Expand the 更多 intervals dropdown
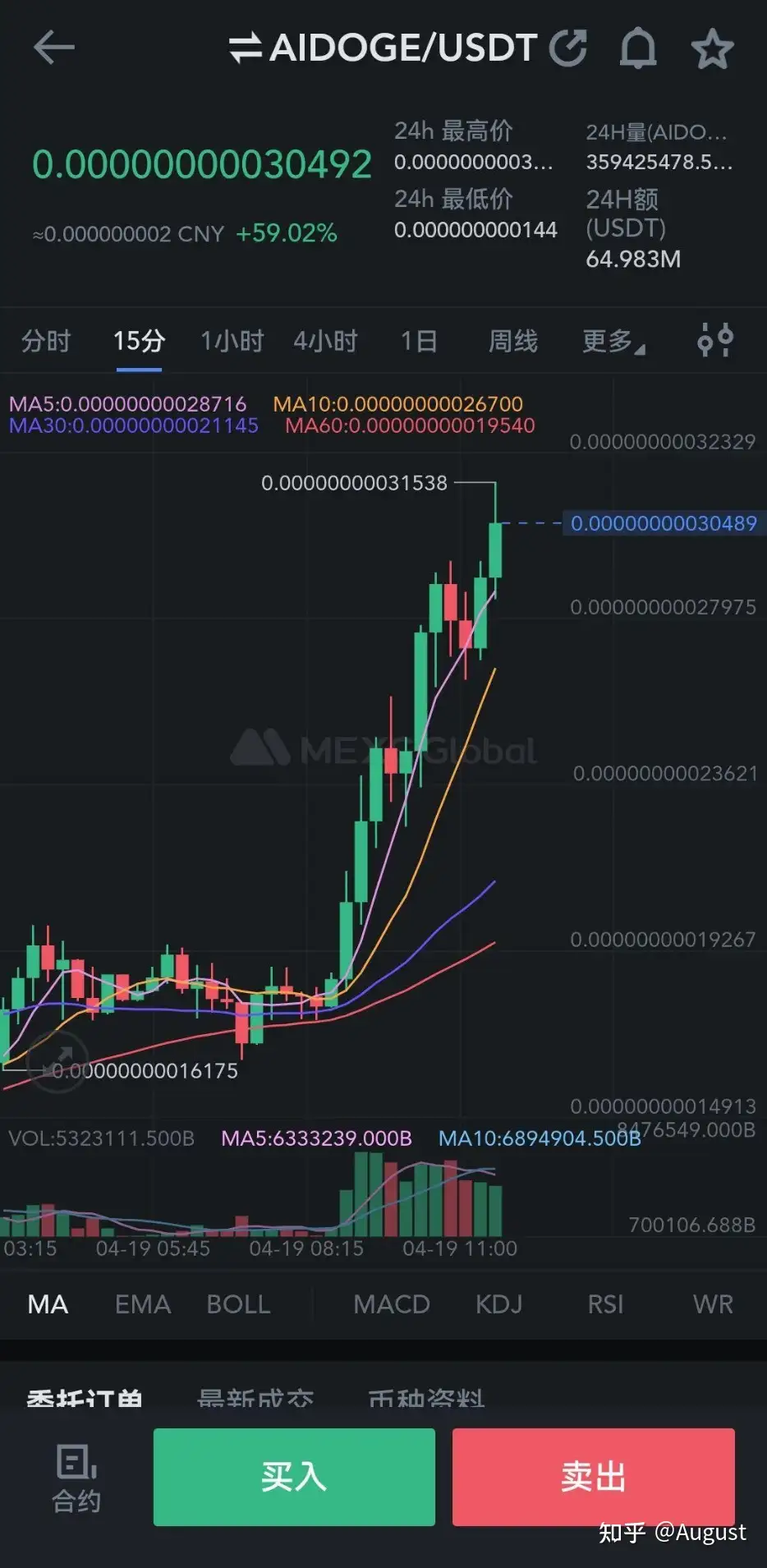Viewport: 767px width, 1568px height. point(612,341)
